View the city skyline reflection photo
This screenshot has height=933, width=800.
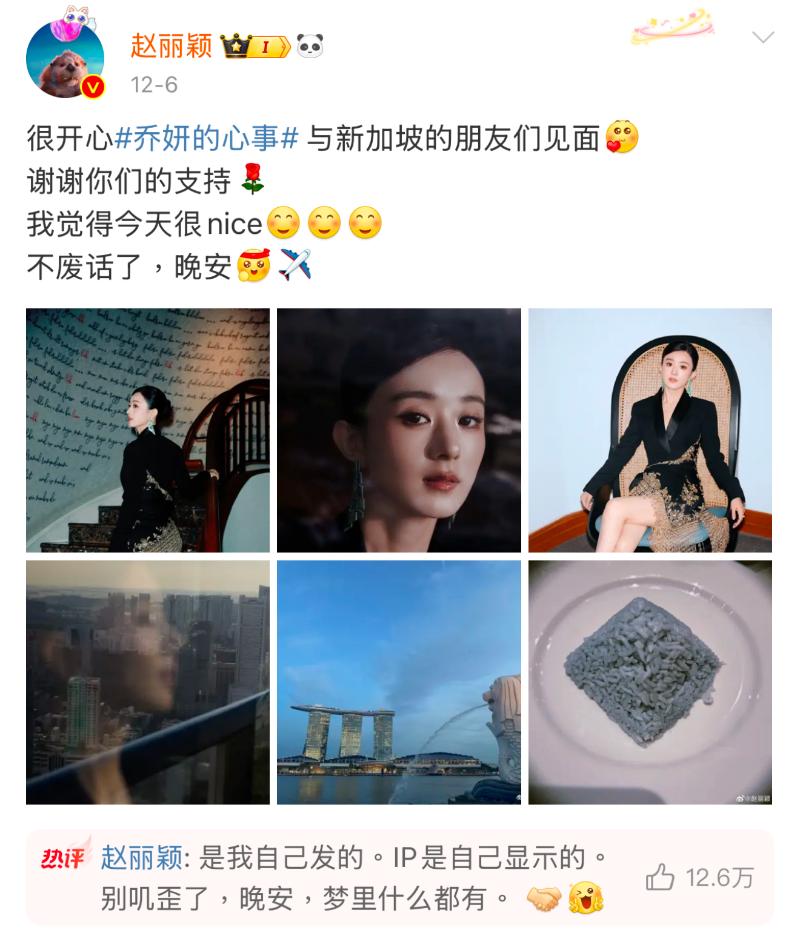(148, 682)
